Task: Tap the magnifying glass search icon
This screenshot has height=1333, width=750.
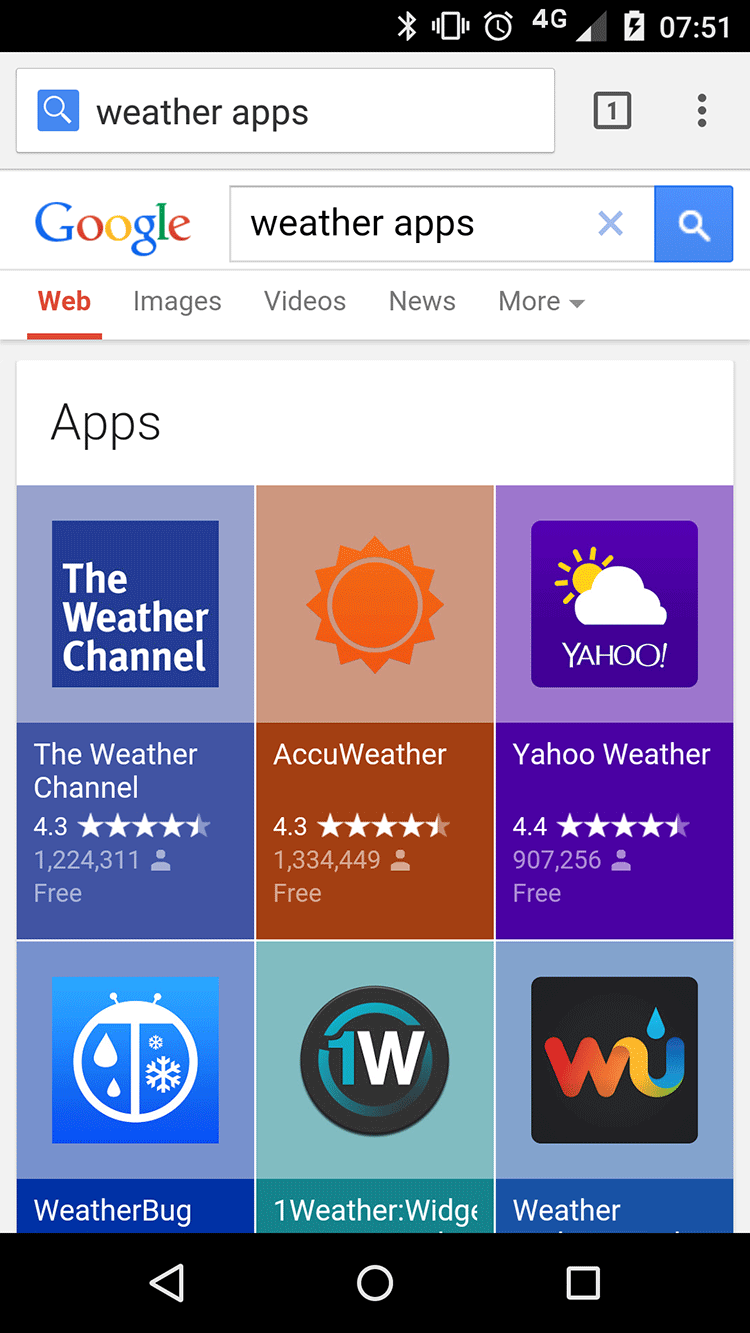Action: click(x=694, y=223)
